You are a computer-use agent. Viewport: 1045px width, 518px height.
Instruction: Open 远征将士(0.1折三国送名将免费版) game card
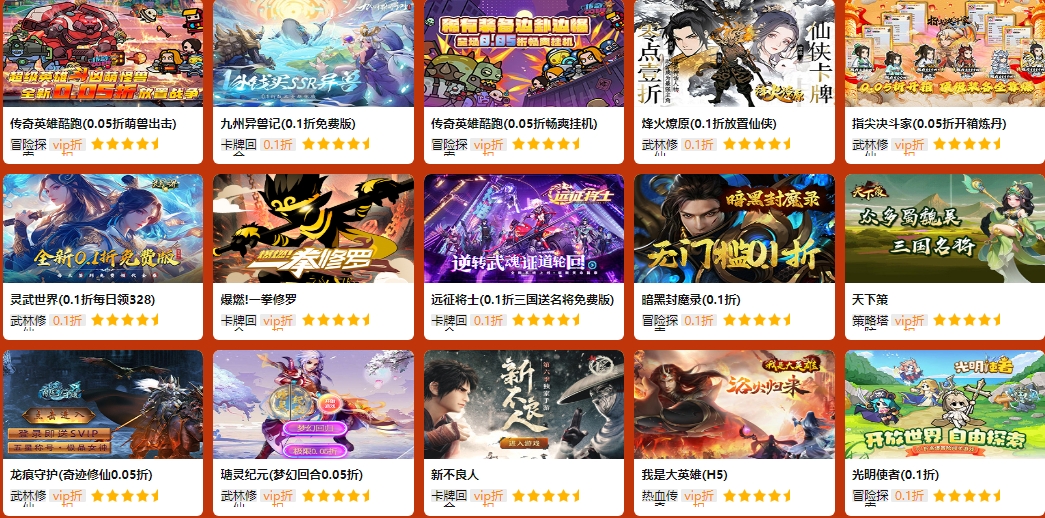[524, 230]
